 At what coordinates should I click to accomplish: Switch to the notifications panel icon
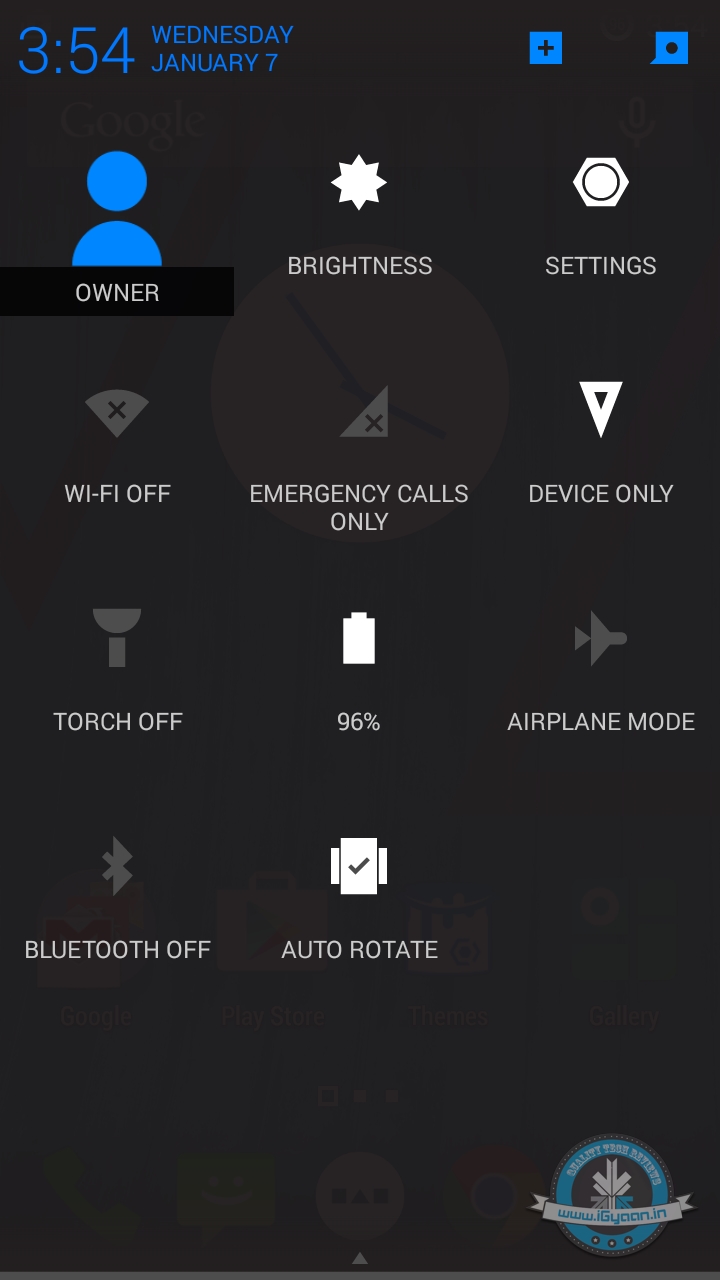670,48
